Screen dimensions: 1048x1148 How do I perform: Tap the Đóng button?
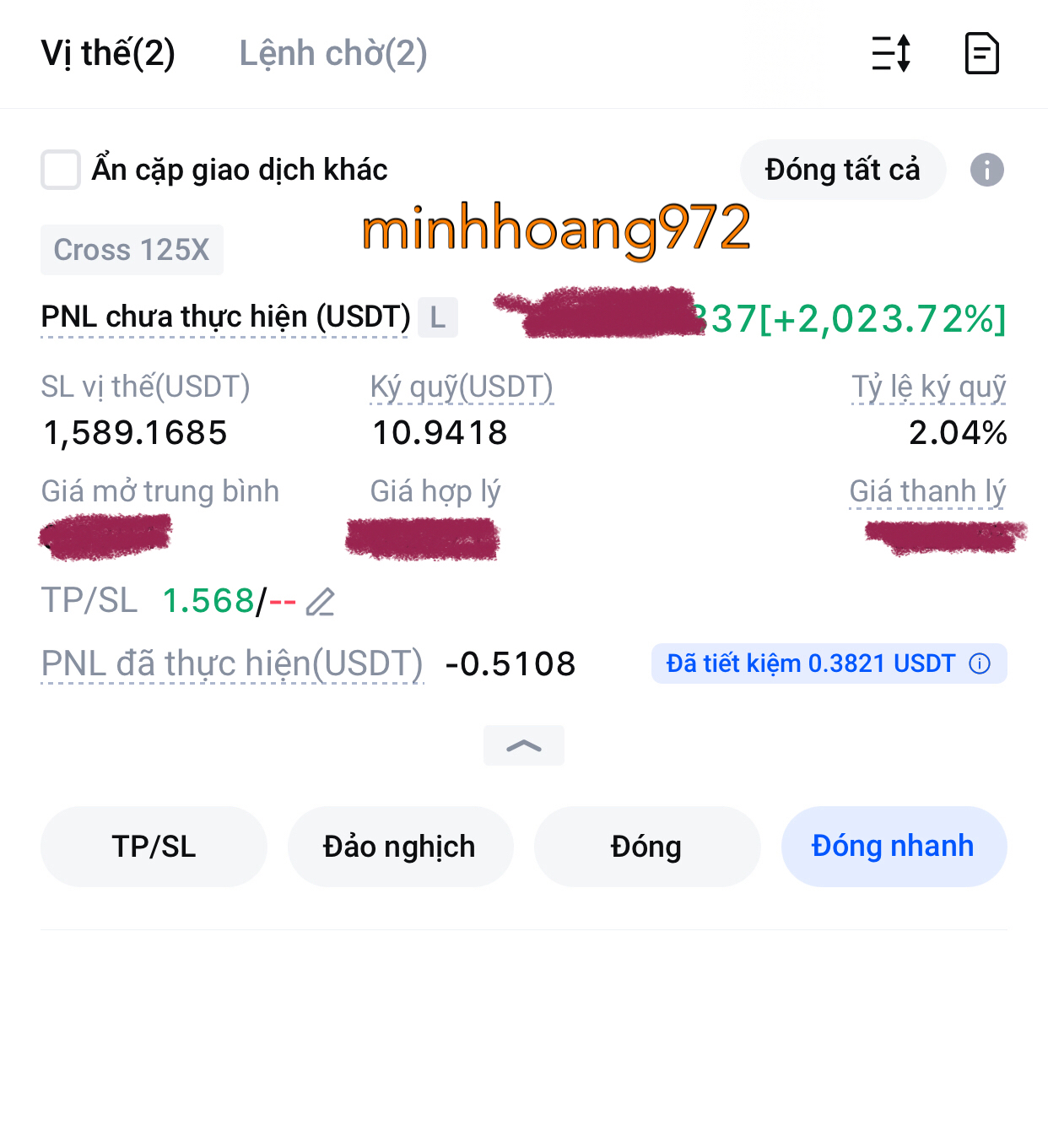(646, 846)
